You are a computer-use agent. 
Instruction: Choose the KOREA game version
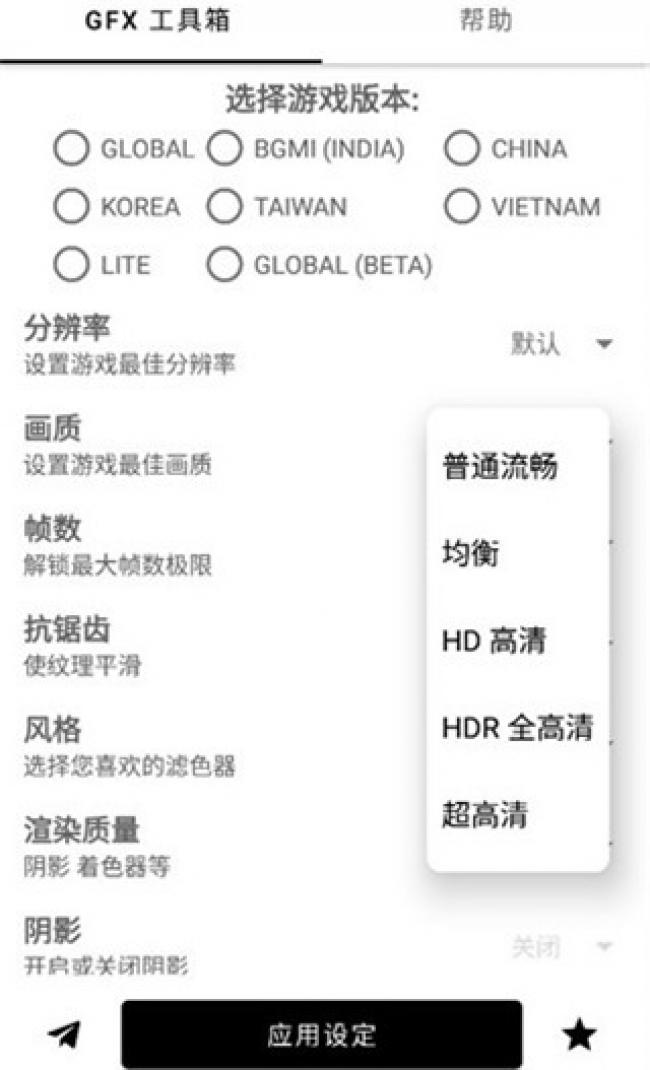(71, 208)
